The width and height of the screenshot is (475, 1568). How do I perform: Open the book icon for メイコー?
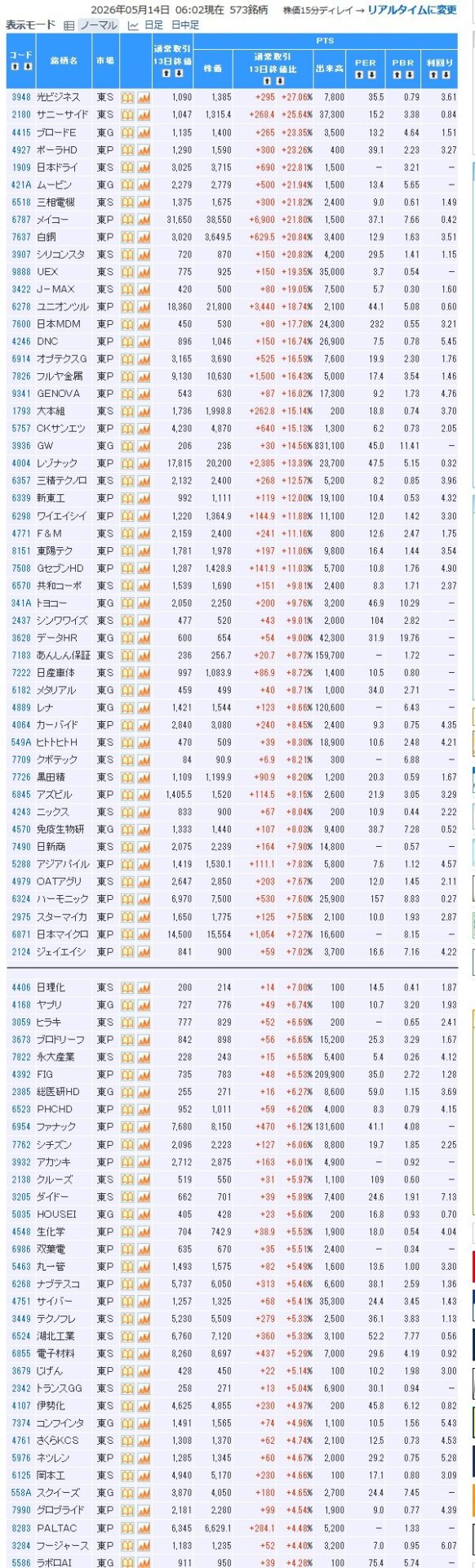127,219
